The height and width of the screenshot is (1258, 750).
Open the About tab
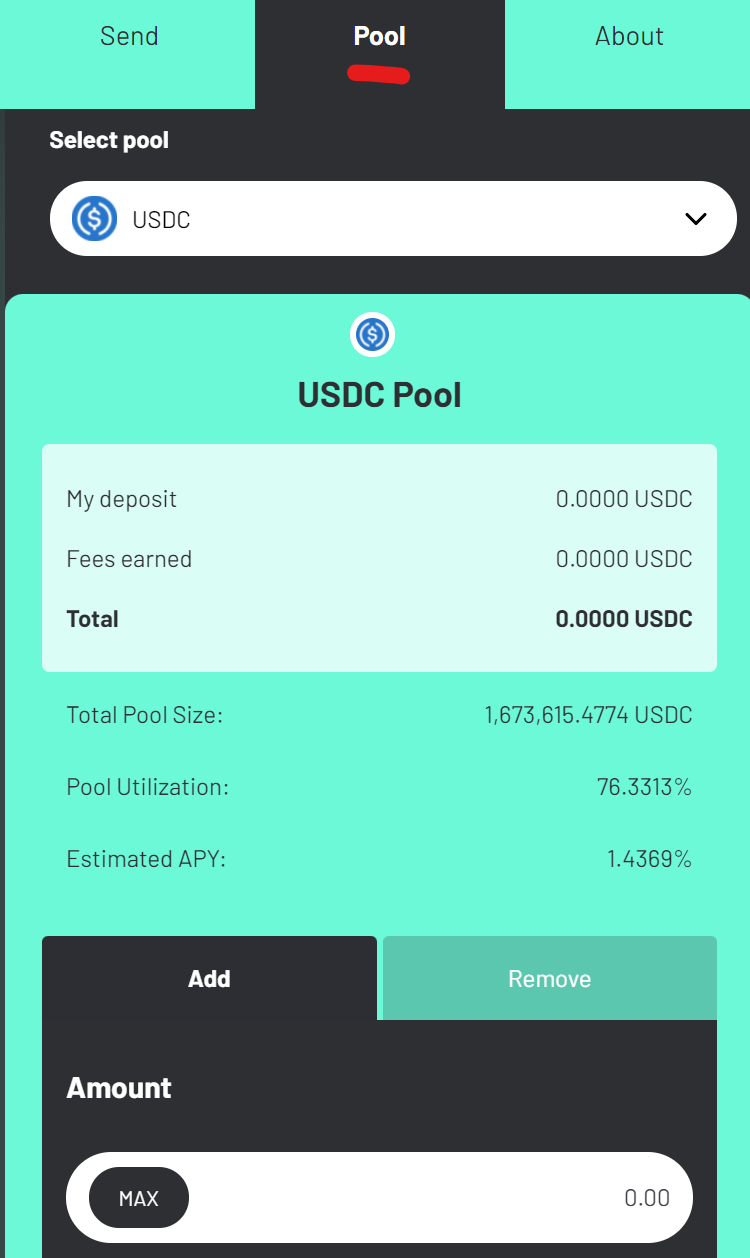pyautogui.click(x=629, y=37)
